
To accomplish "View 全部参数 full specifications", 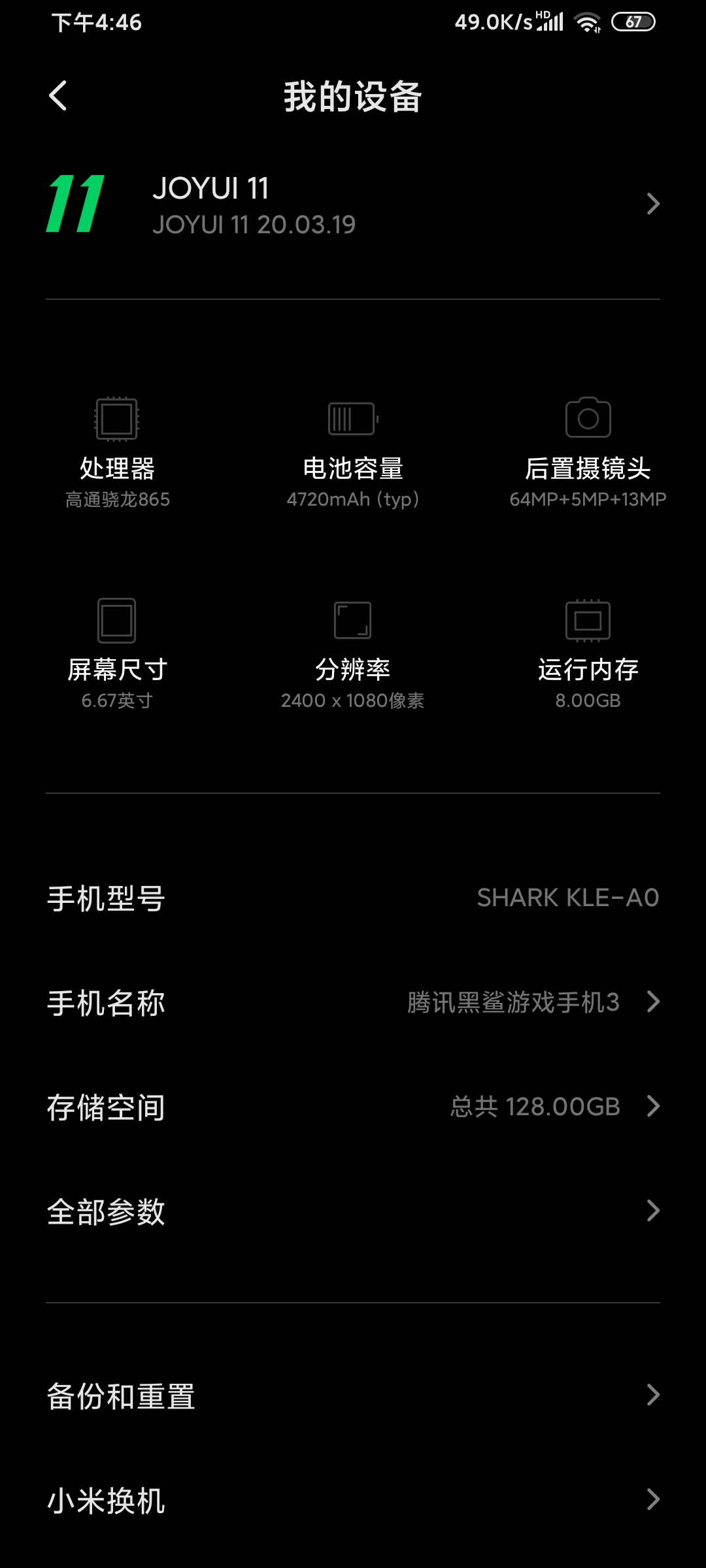I will pos(353,1211).
